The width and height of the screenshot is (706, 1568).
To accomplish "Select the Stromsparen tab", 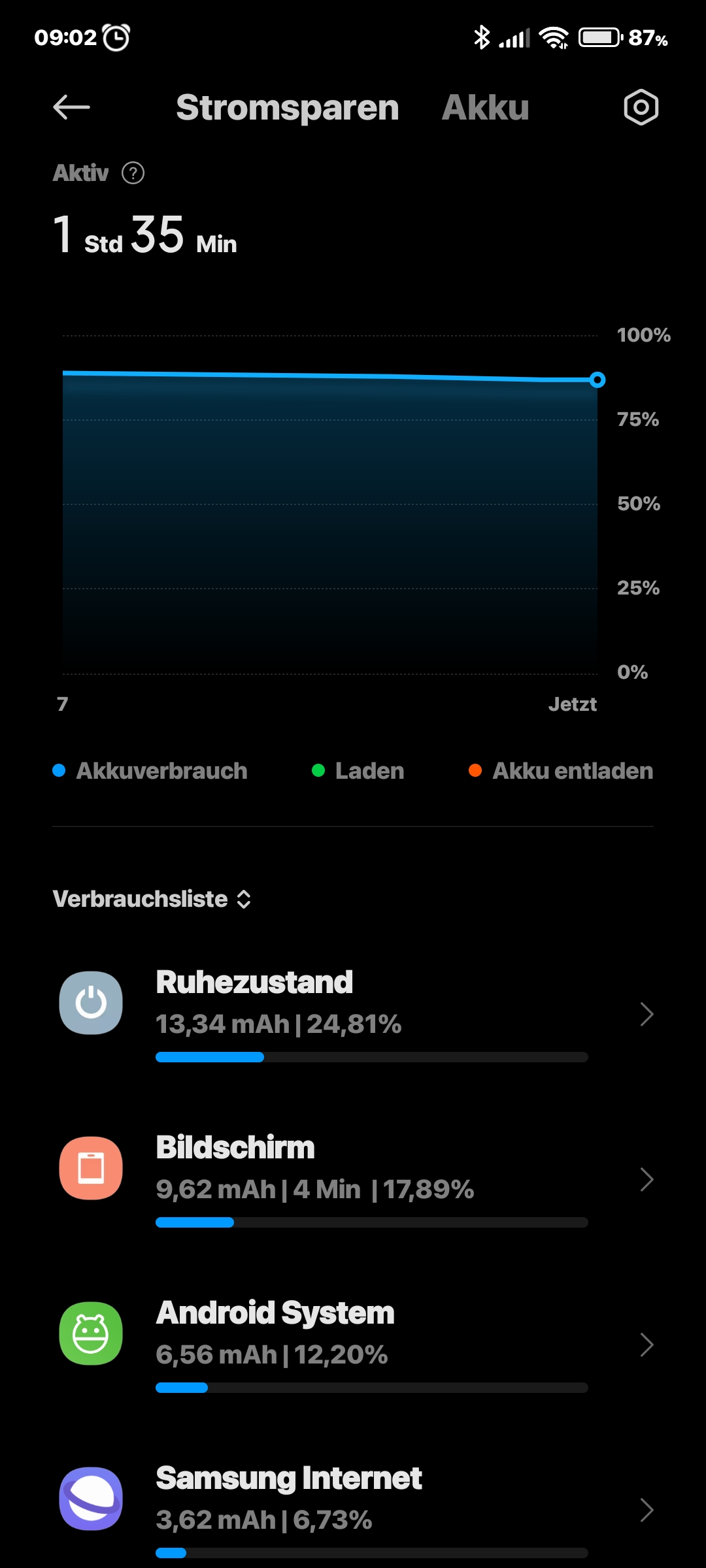I will [x=287, y=108].
